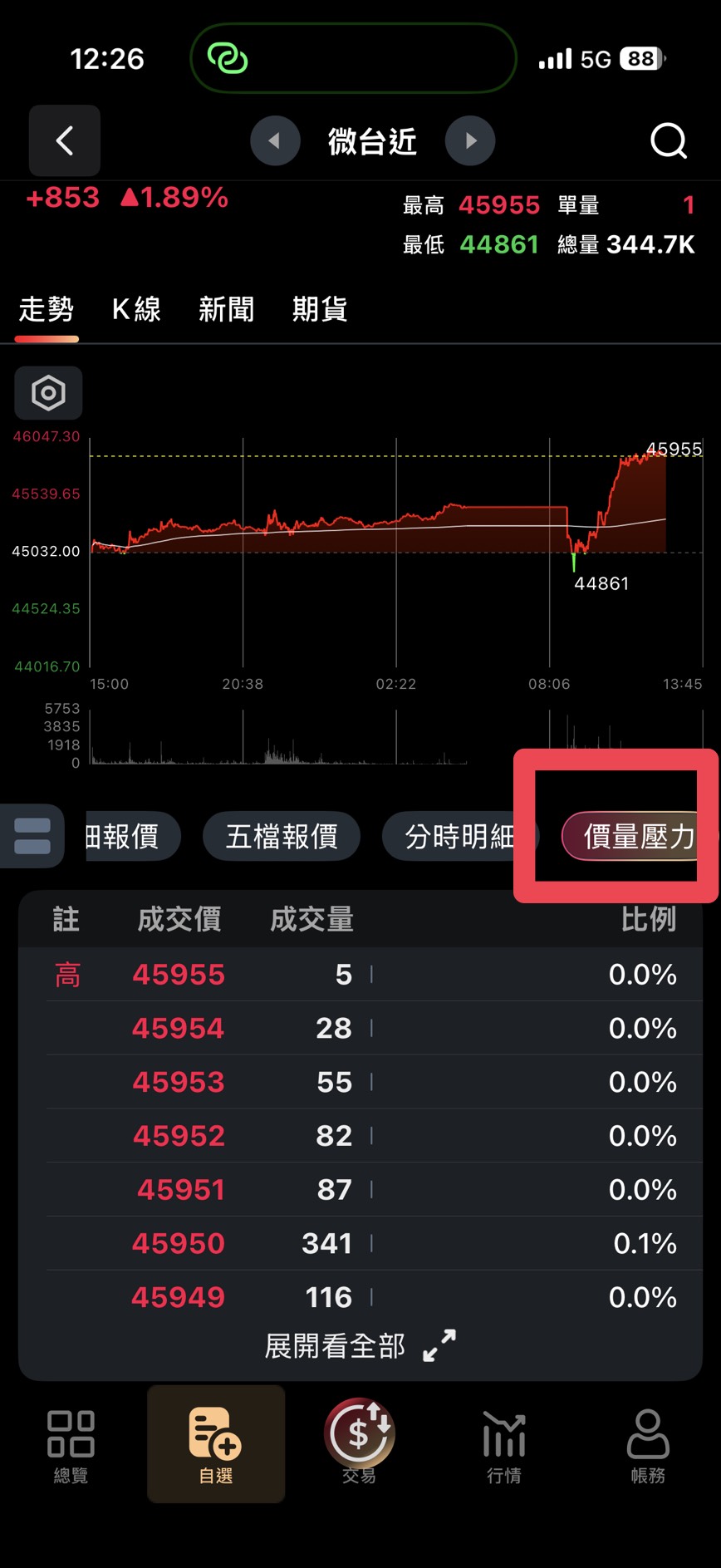Go back using the top-left arrow

click(x=65, y=140)
